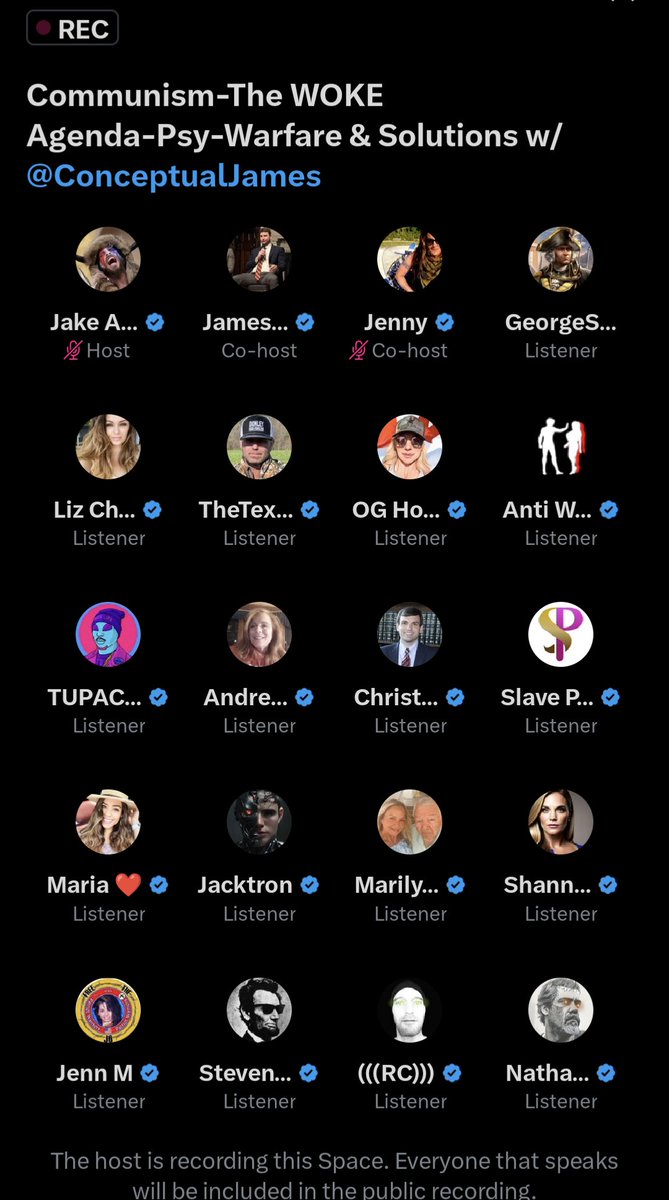This screenshot has width=669, height=1200.
Task: Open Jacktron's profile
Action: (259, 822)
